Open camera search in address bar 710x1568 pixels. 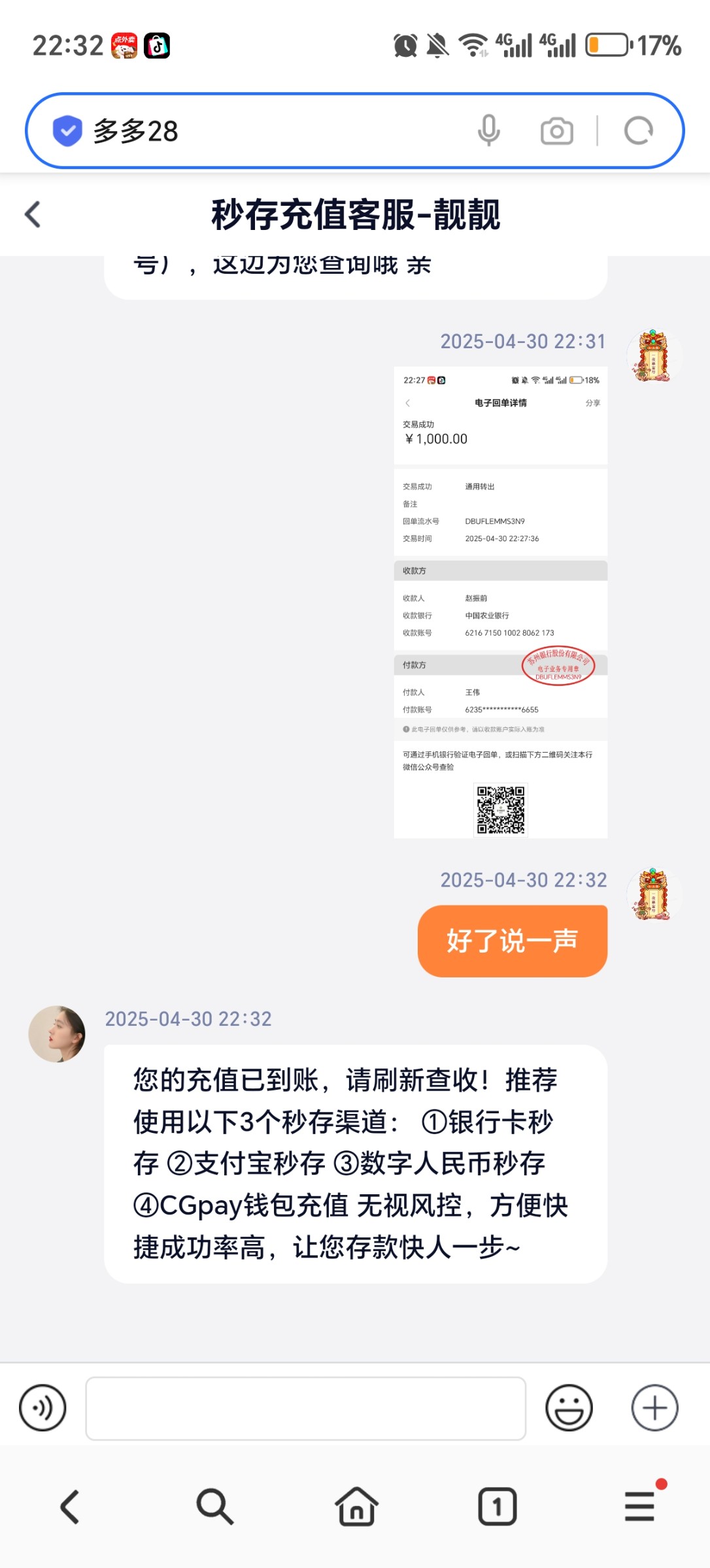tap(556, 131)
